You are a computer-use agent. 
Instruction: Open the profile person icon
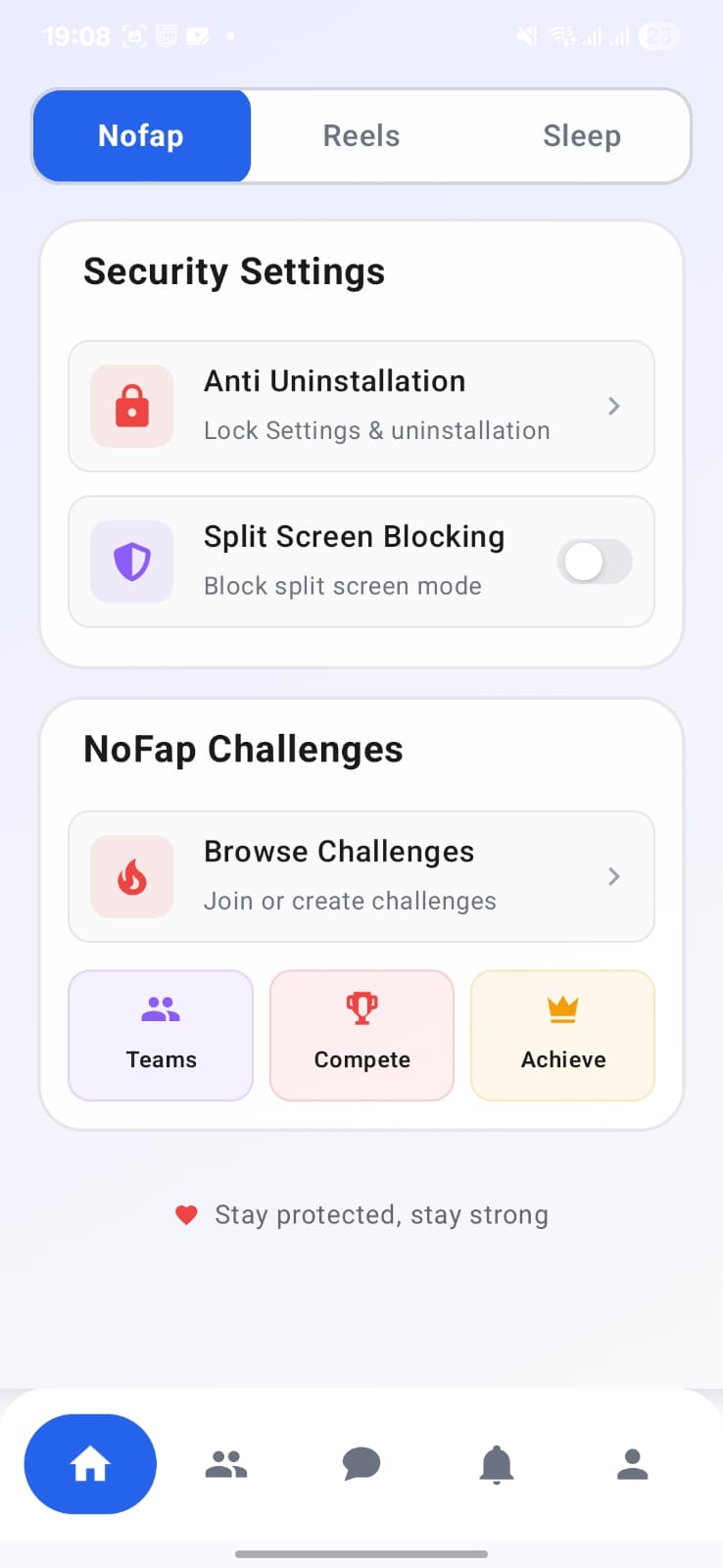click(x=632, y=1463)
